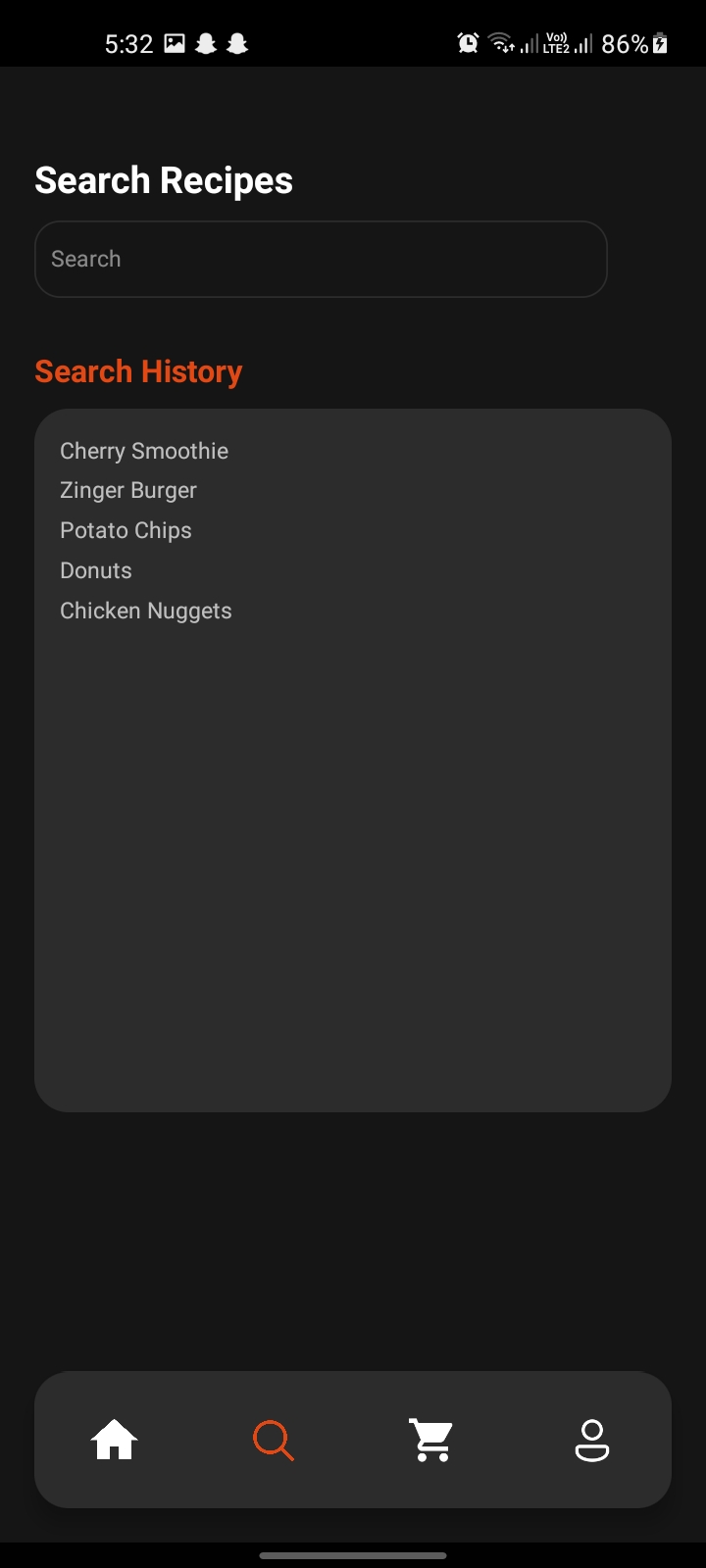Image resolution: width=706 pixels, height=1568 pixels.
Task: Tap the gesture navigation bar
Action: [x=353, y=1555]
